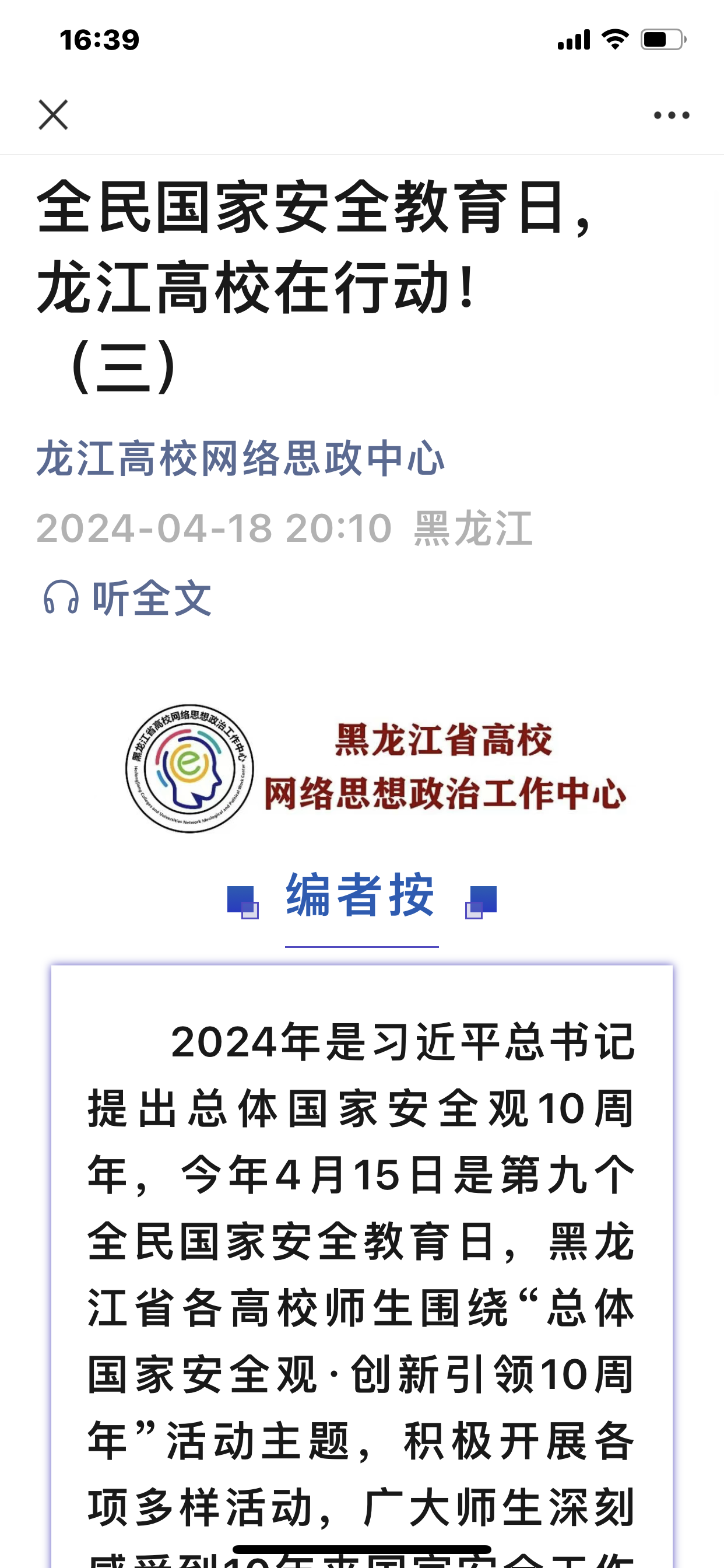Open the three-dot more options menu

click(671, 115)
